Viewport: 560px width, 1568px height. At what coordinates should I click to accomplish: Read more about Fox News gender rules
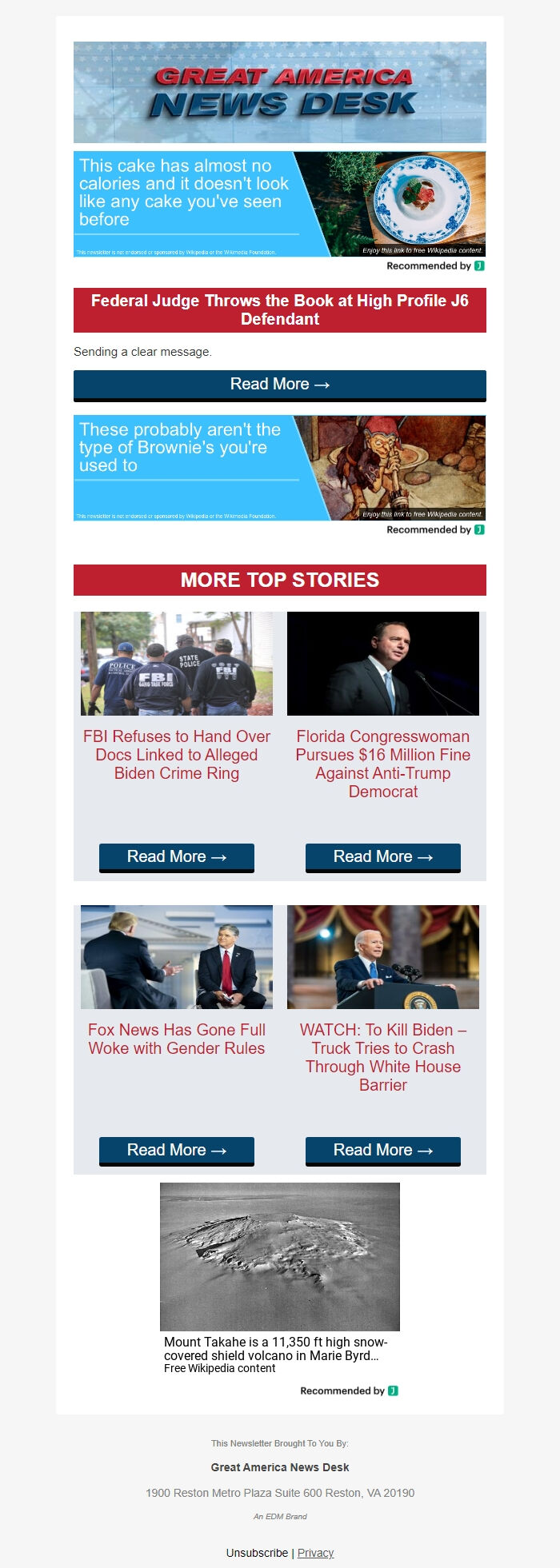[177, 1151]
